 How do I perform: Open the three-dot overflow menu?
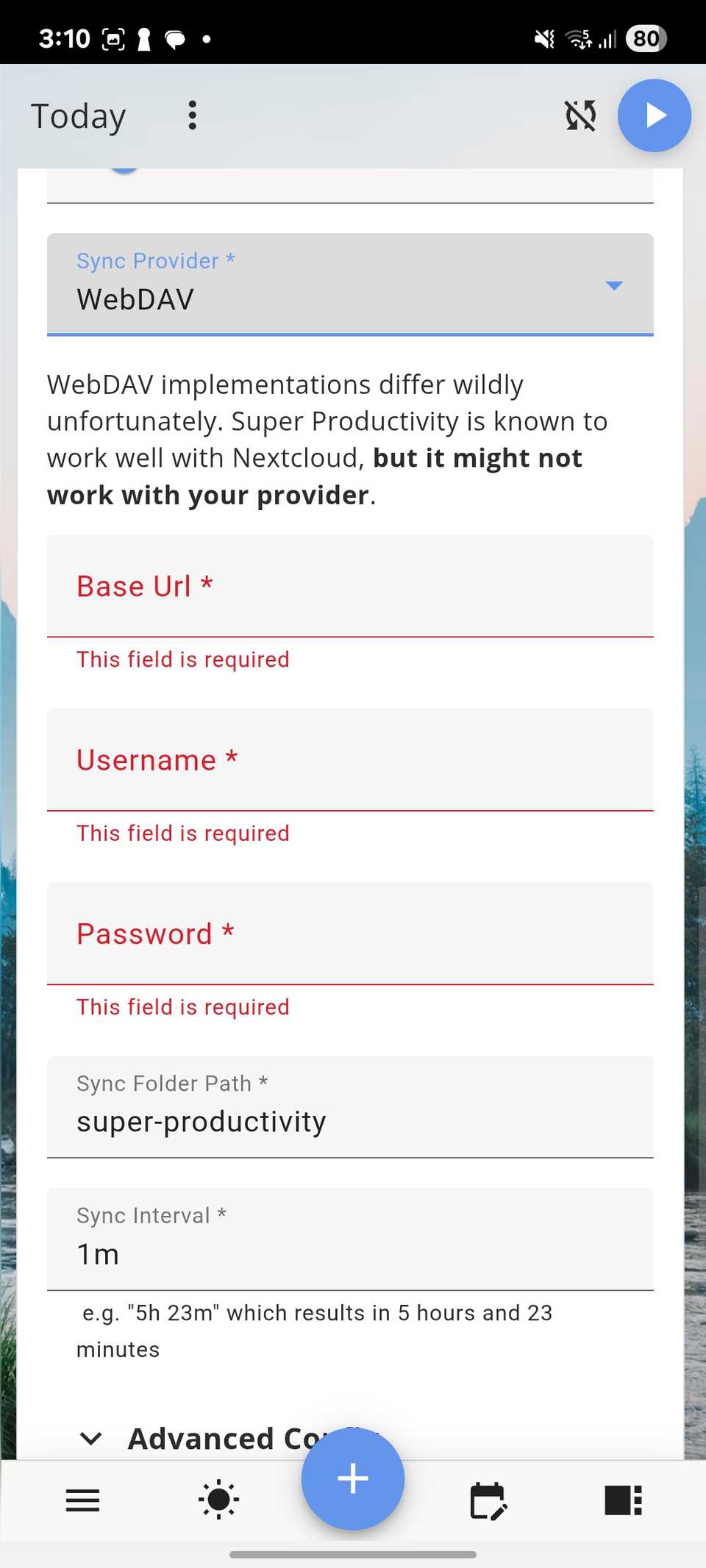coord(192,115)
